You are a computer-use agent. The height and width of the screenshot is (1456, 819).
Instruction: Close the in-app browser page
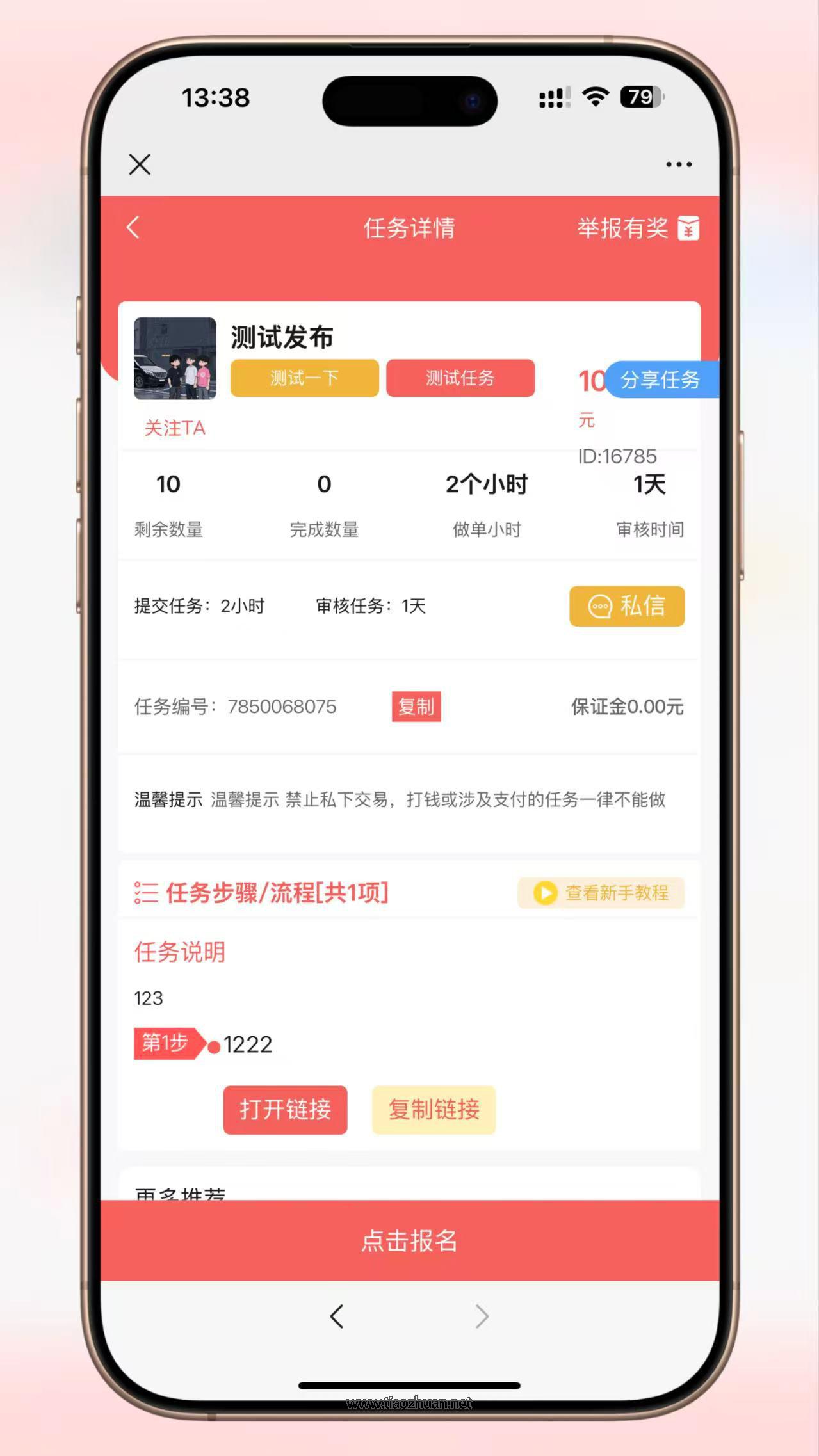coord(140,164)
